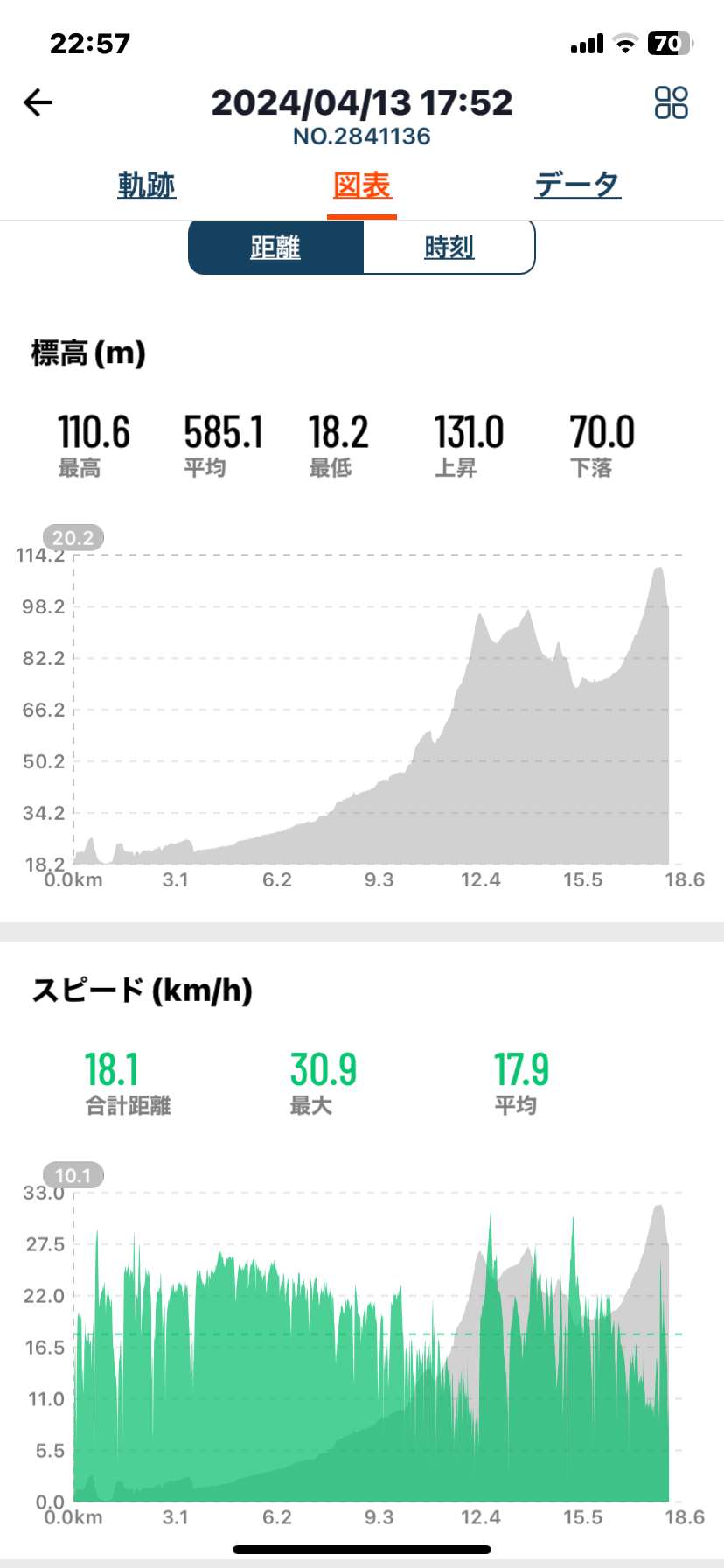The height and width of the screenshot is (1568, 724).
Task: Switch to the 軌跡 tab
Action: (147, 185)
